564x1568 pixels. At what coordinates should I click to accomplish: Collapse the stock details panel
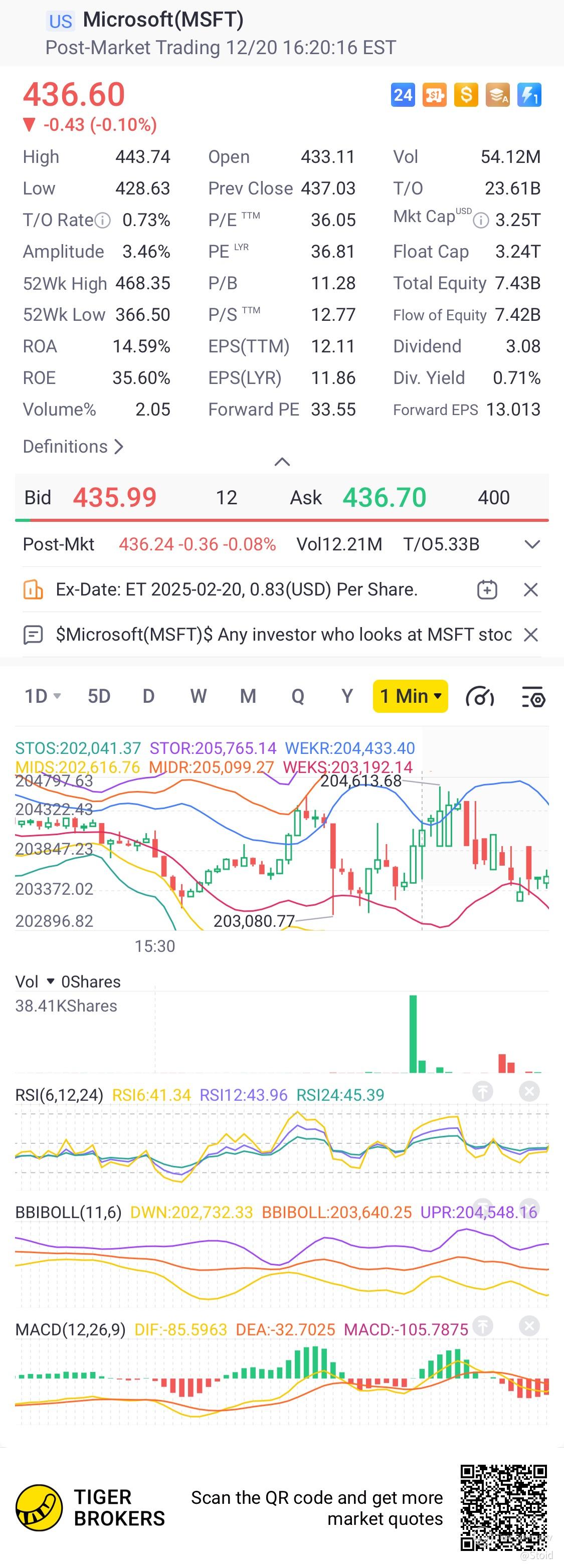[282, 462]
